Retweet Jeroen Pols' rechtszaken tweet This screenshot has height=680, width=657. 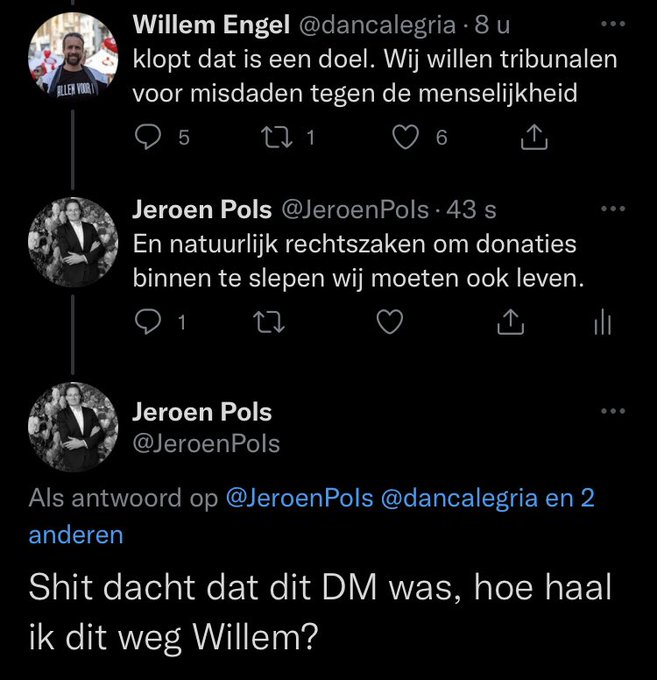tap(272, 321)
